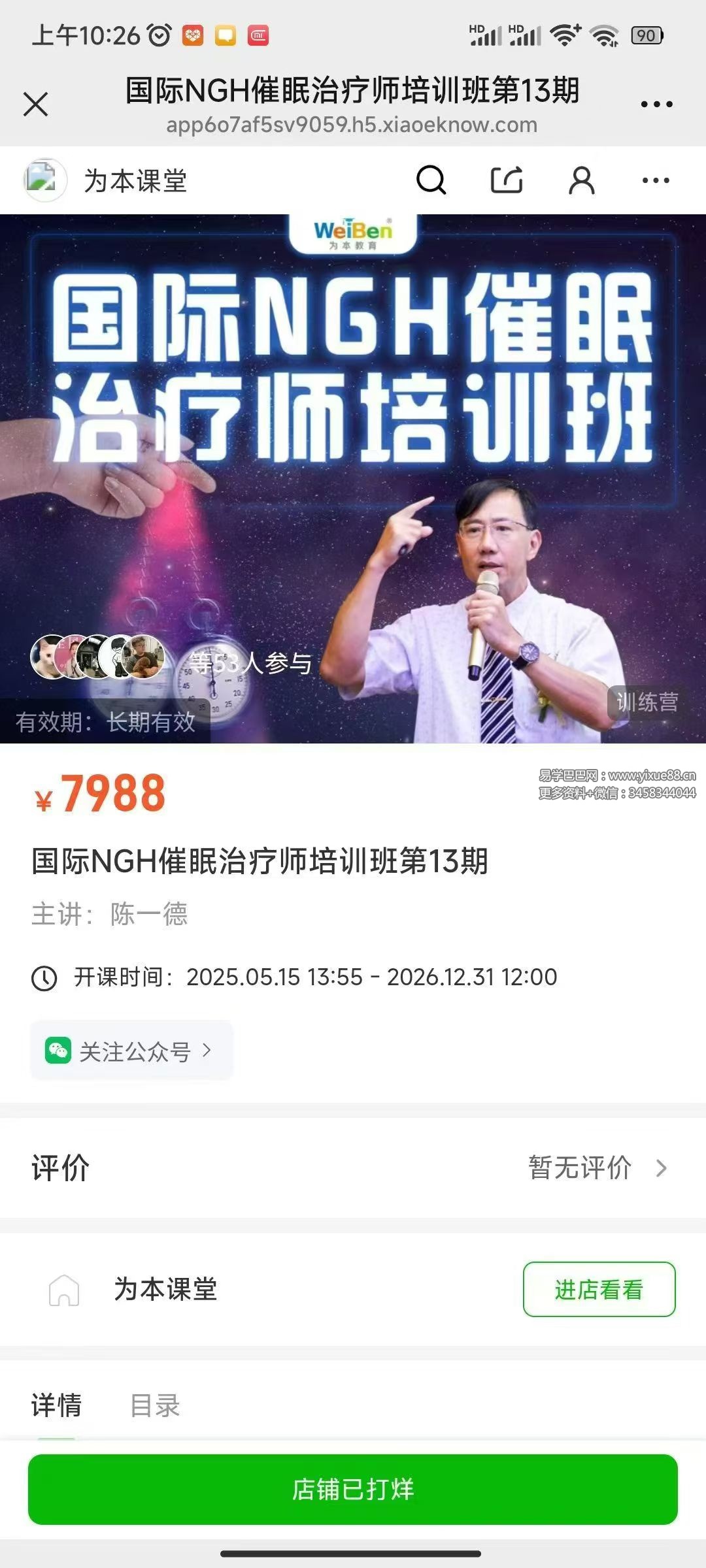Follow the official account via 关注公众号

coord(131,1051)
